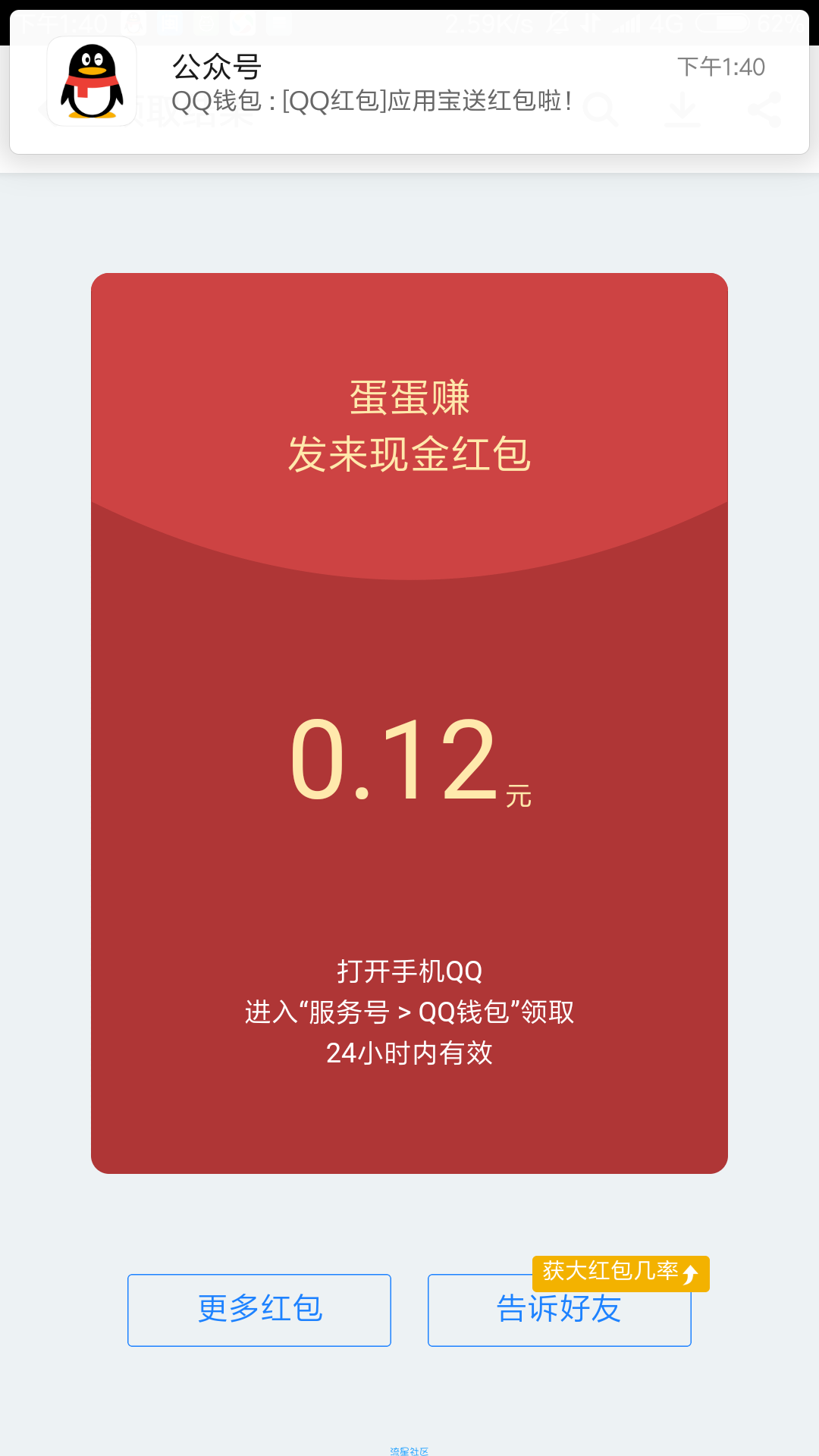
Task: Open the QQ钱包 red packet notification banner
Action: [409, 83]
